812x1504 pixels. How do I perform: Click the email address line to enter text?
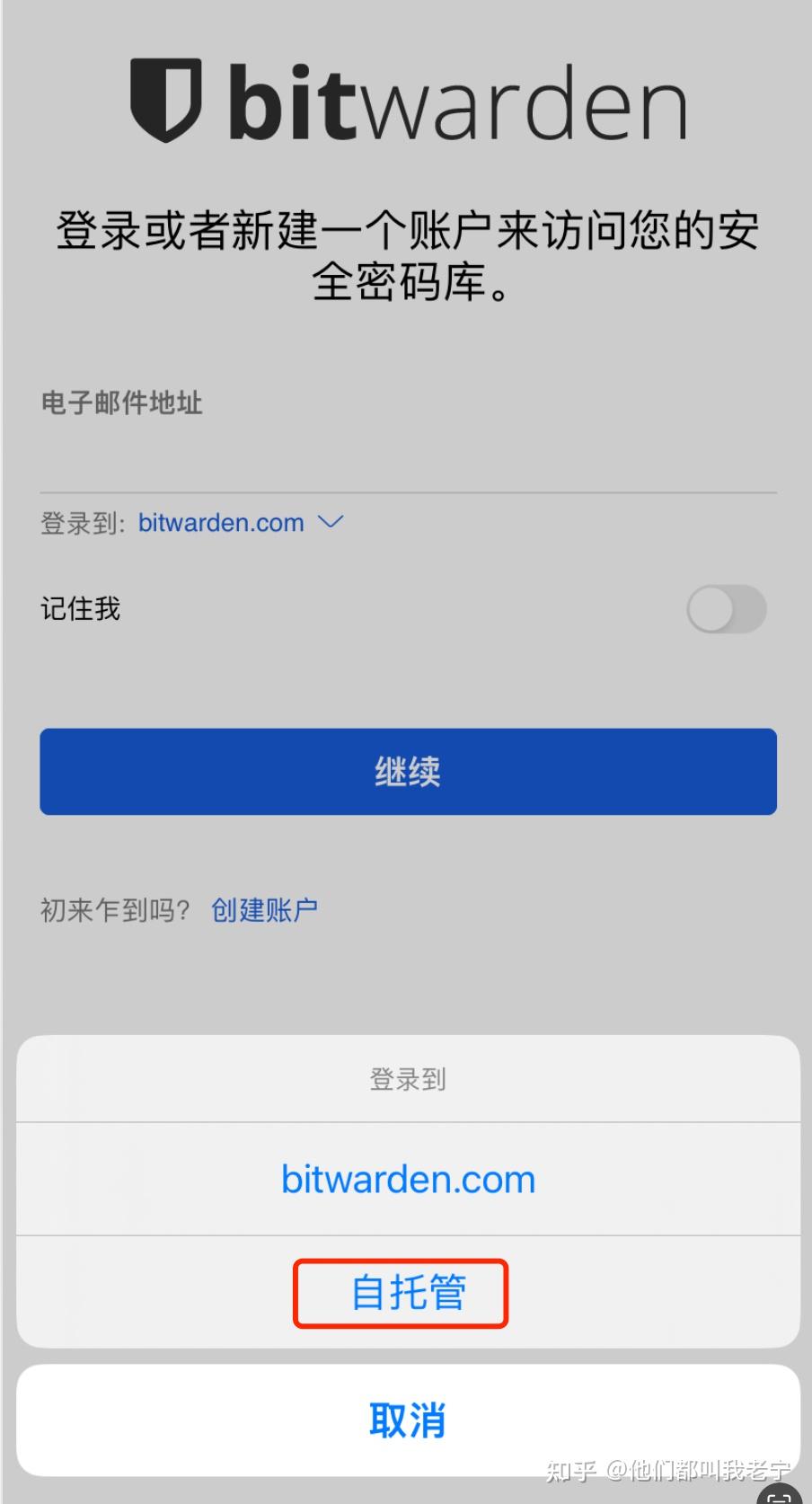click(406, 440)
